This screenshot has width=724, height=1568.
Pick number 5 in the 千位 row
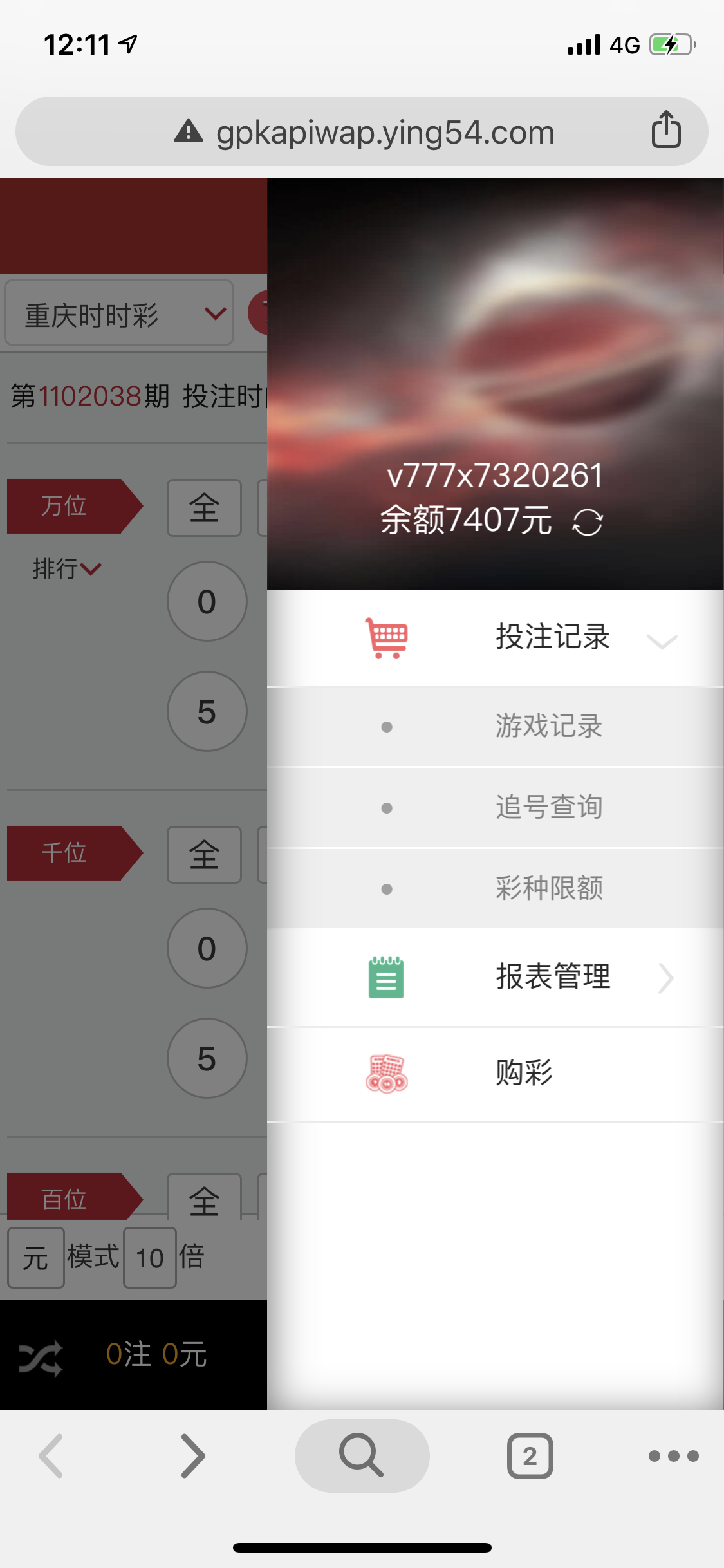[207, 1058]
